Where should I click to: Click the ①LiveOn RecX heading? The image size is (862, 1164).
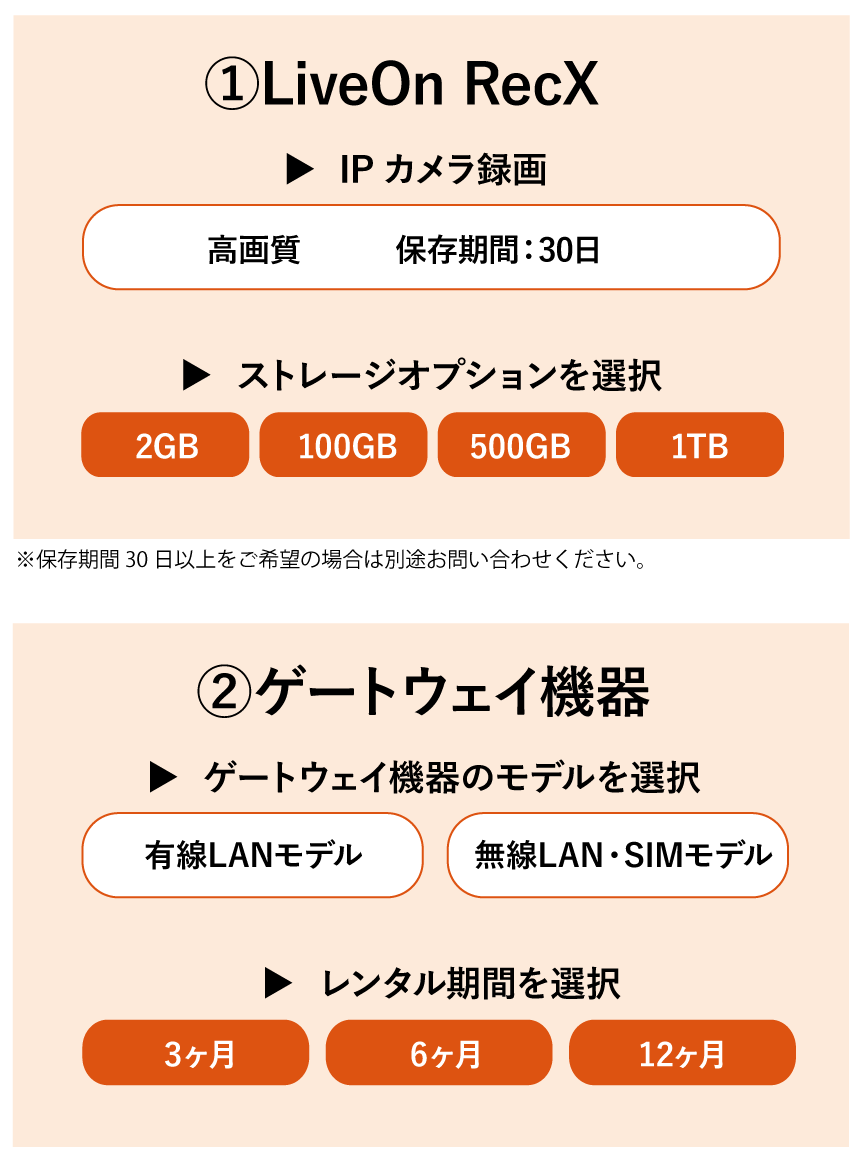pyautogui.click(x=431, y=82)
